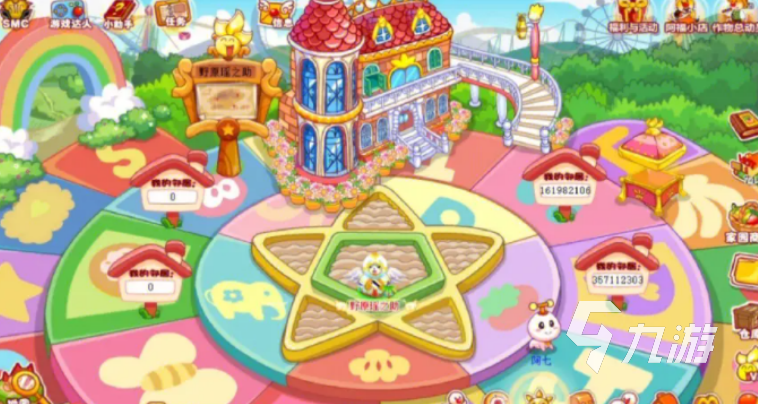Open the 家园 basket menu
Image resolution: width=758 pixels, height=404 pixels.
coord(744,220)
